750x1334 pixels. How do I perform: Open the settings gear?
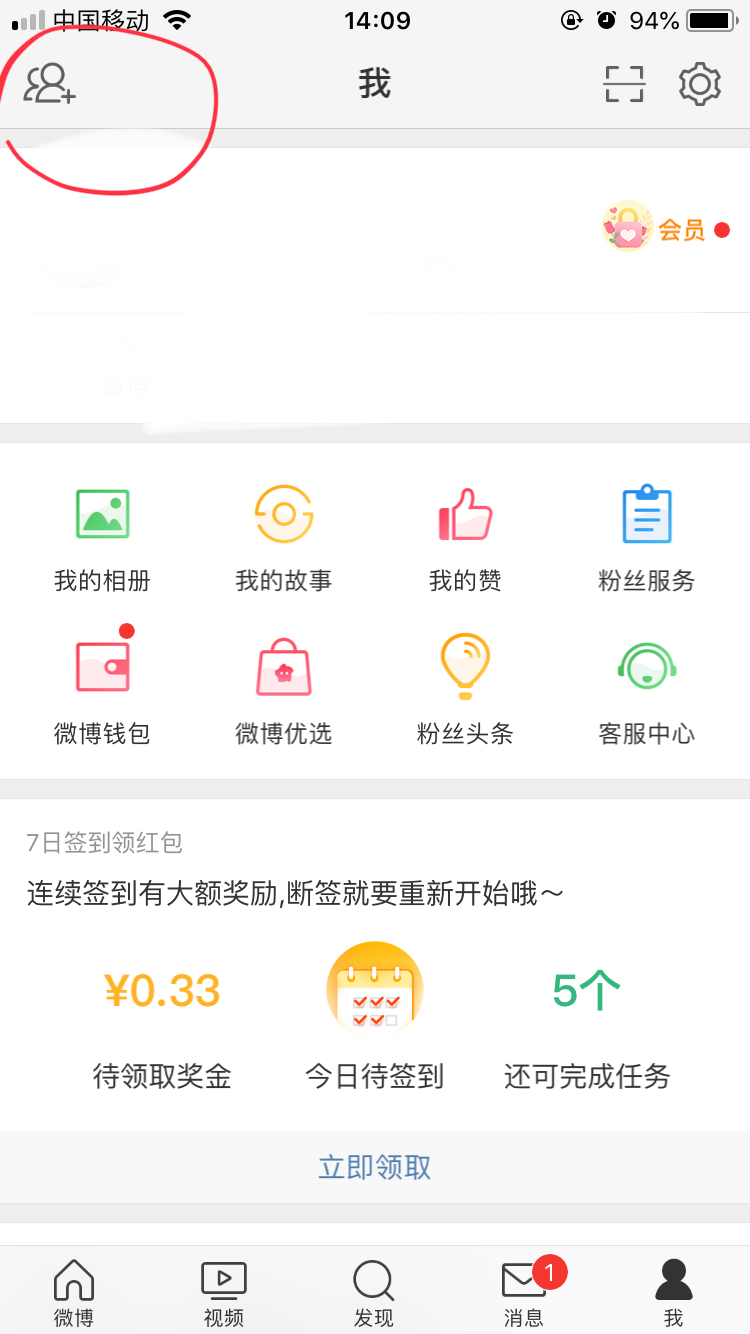(x=700, y=84)
